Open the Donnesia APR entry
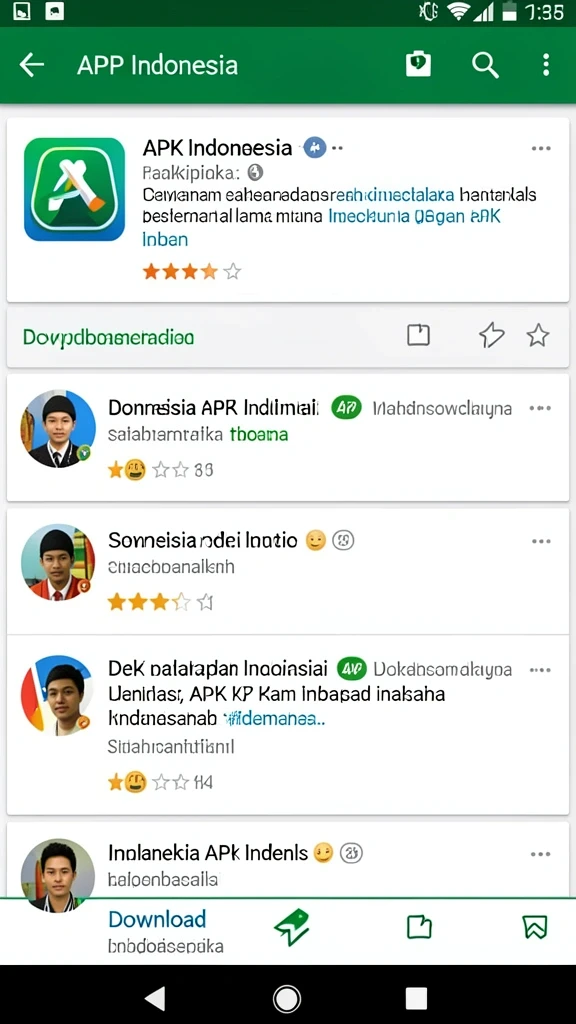 288,438
